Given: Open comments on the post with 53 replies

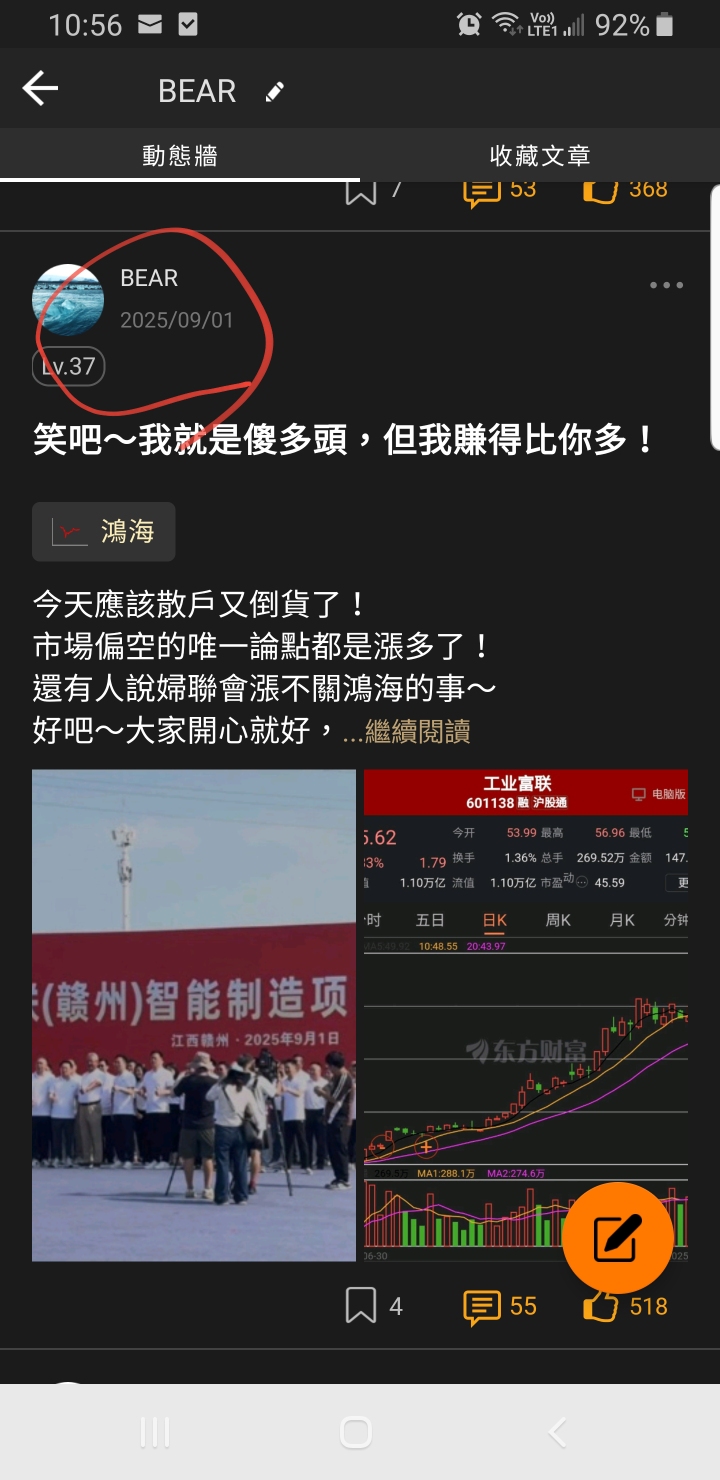Looking at the screenshot, I should [484, 190].
